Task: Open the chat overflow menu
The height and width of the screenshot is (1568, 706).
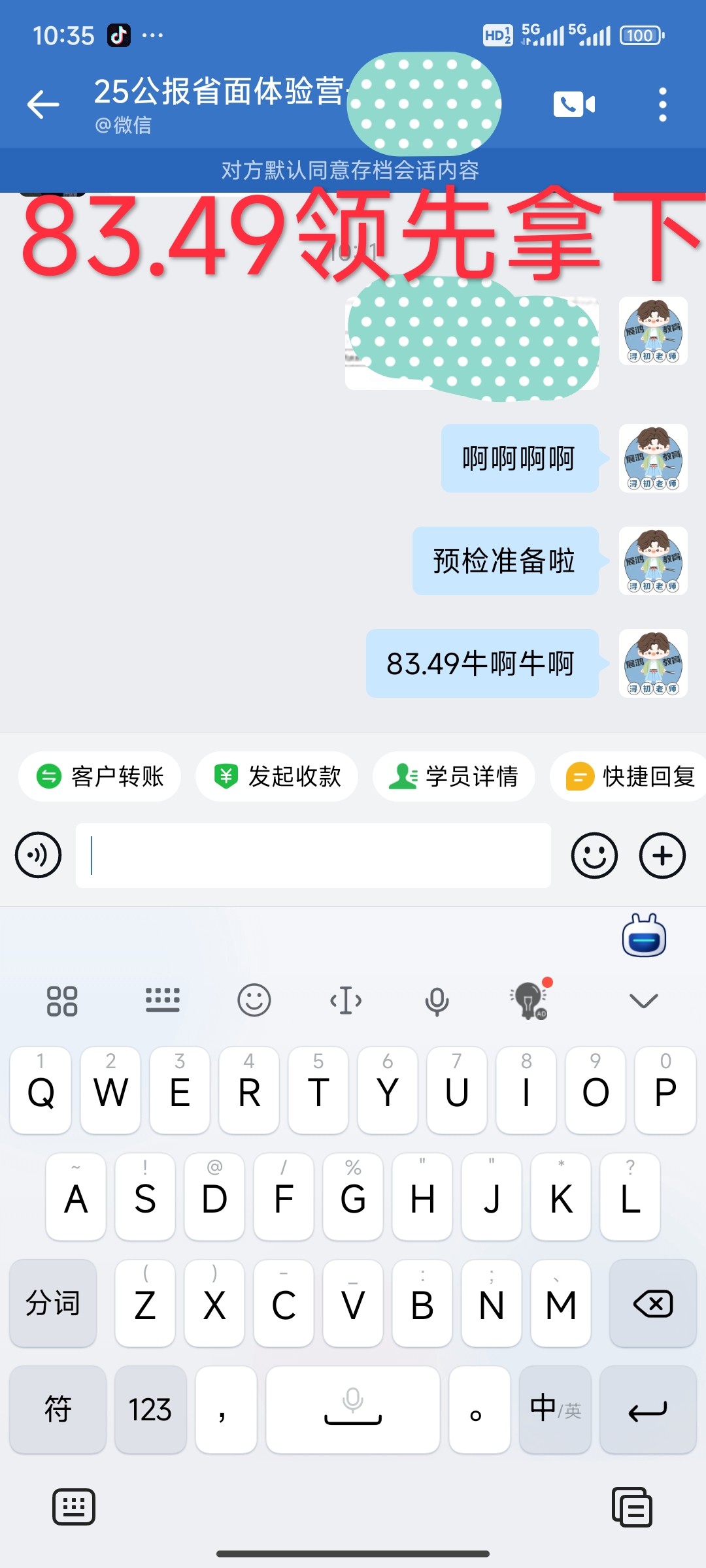Action: pos(662,105)
